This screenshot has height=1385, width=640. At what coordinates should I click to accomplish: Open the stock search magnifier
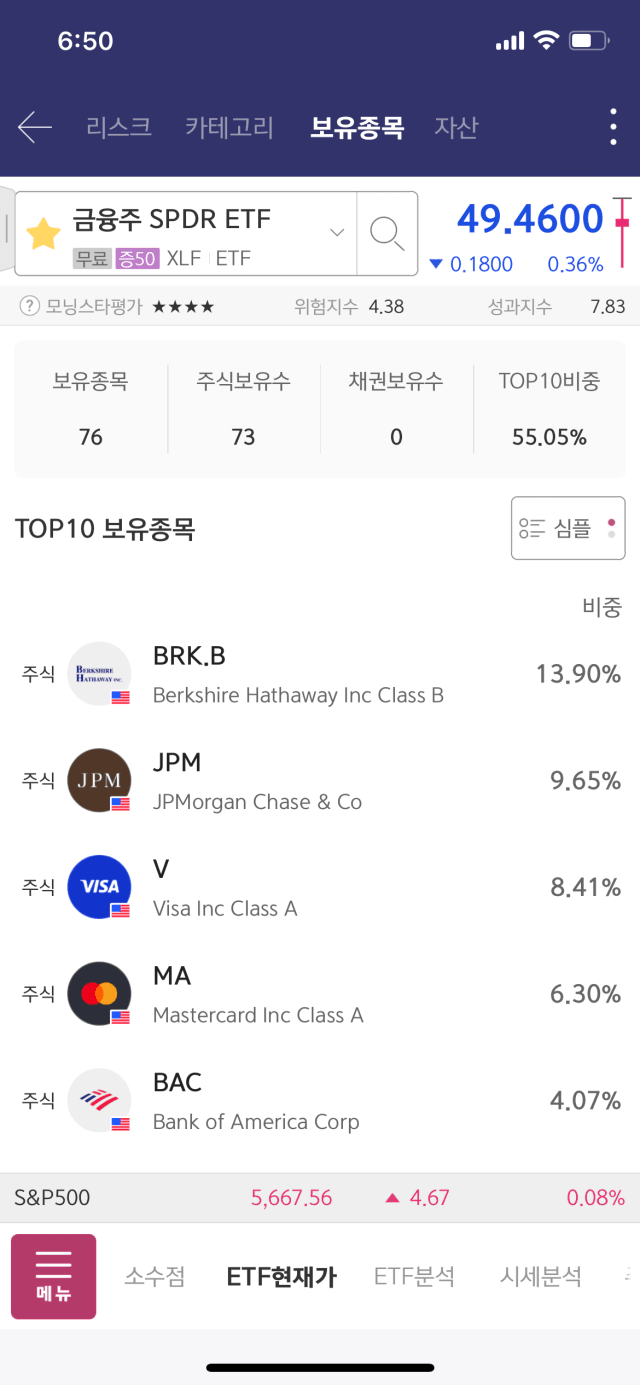click(x=387, y=233)
